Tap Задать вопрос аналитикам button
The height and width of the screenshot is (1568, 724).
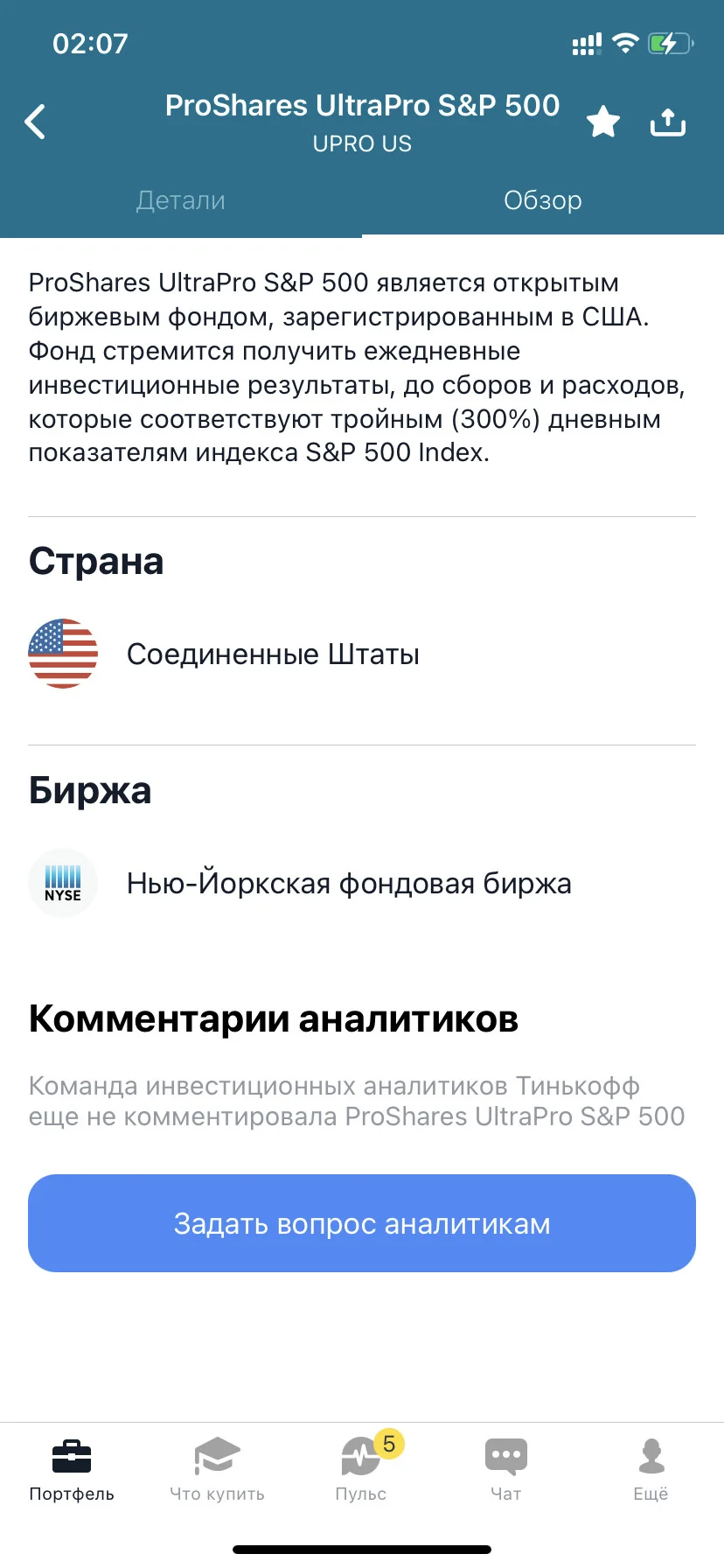pos(362,1223)
